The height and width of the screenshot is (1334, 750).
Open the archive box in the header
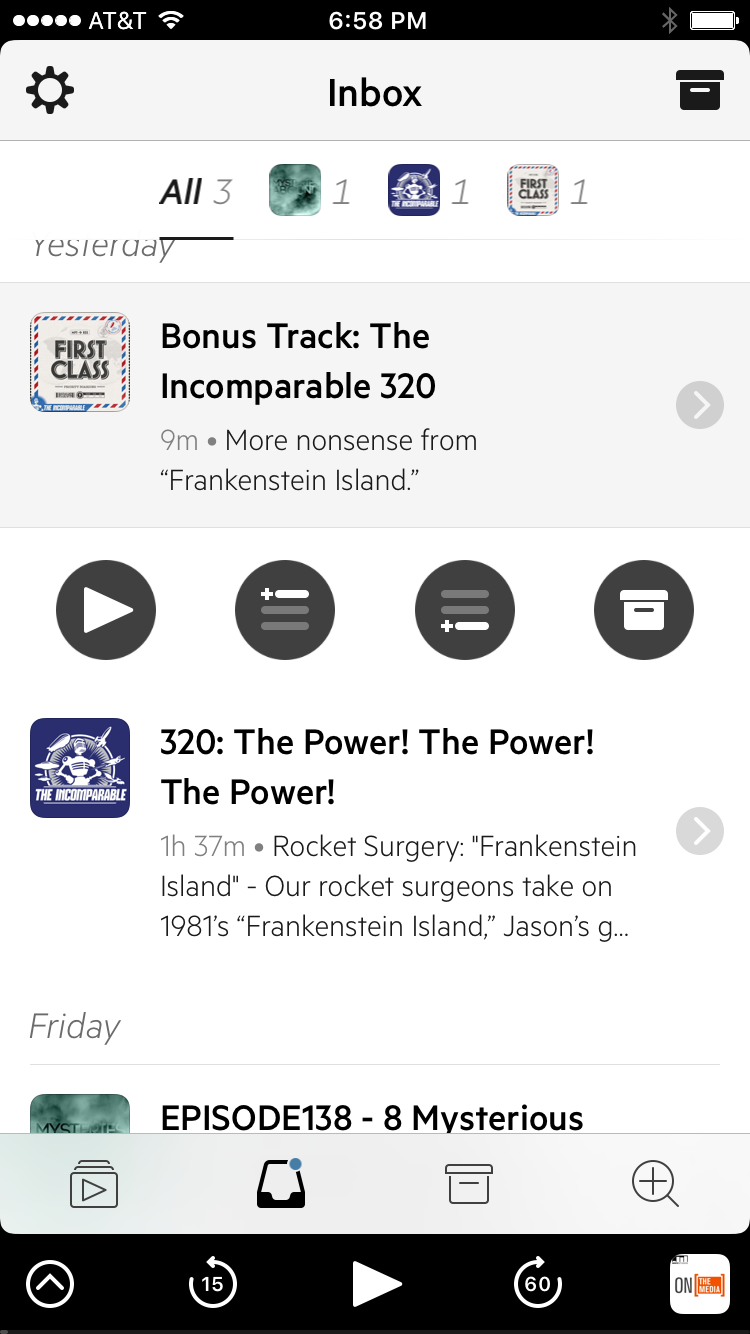tap(699, 91)
